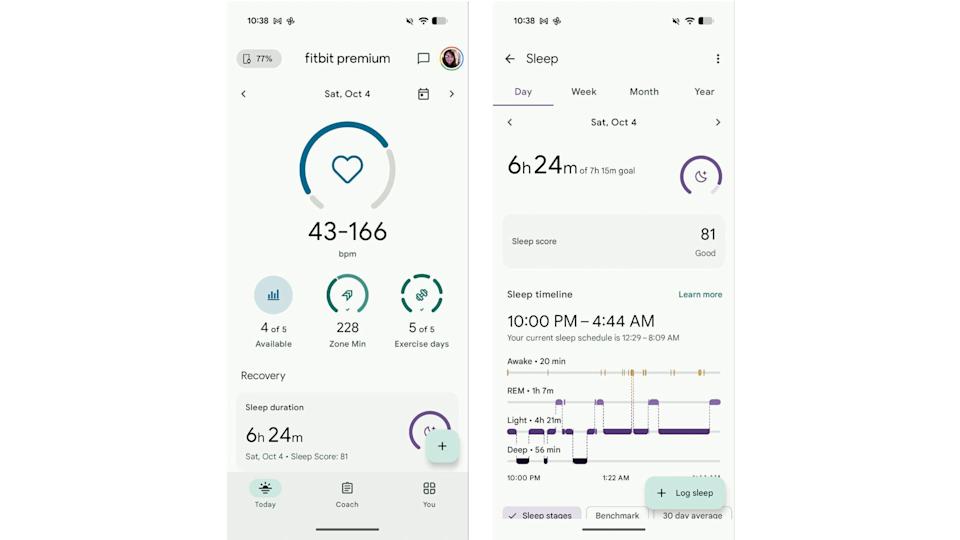960x540 pixels.
Task: Open the Exercise days metric
Action: tap(421, 312)
